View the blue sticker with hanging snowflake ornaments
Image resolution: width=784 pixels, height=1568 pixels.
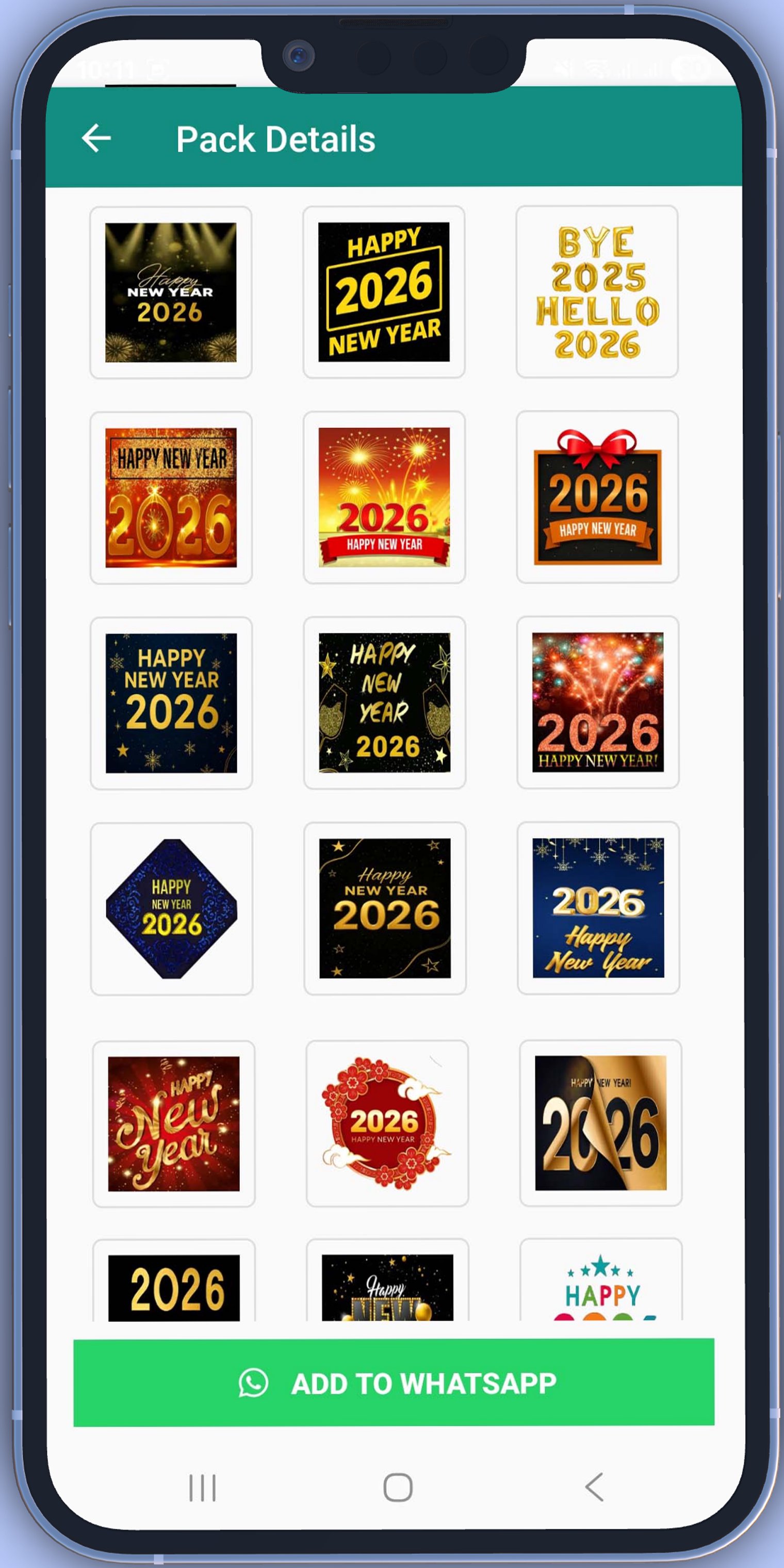[598, 908]
